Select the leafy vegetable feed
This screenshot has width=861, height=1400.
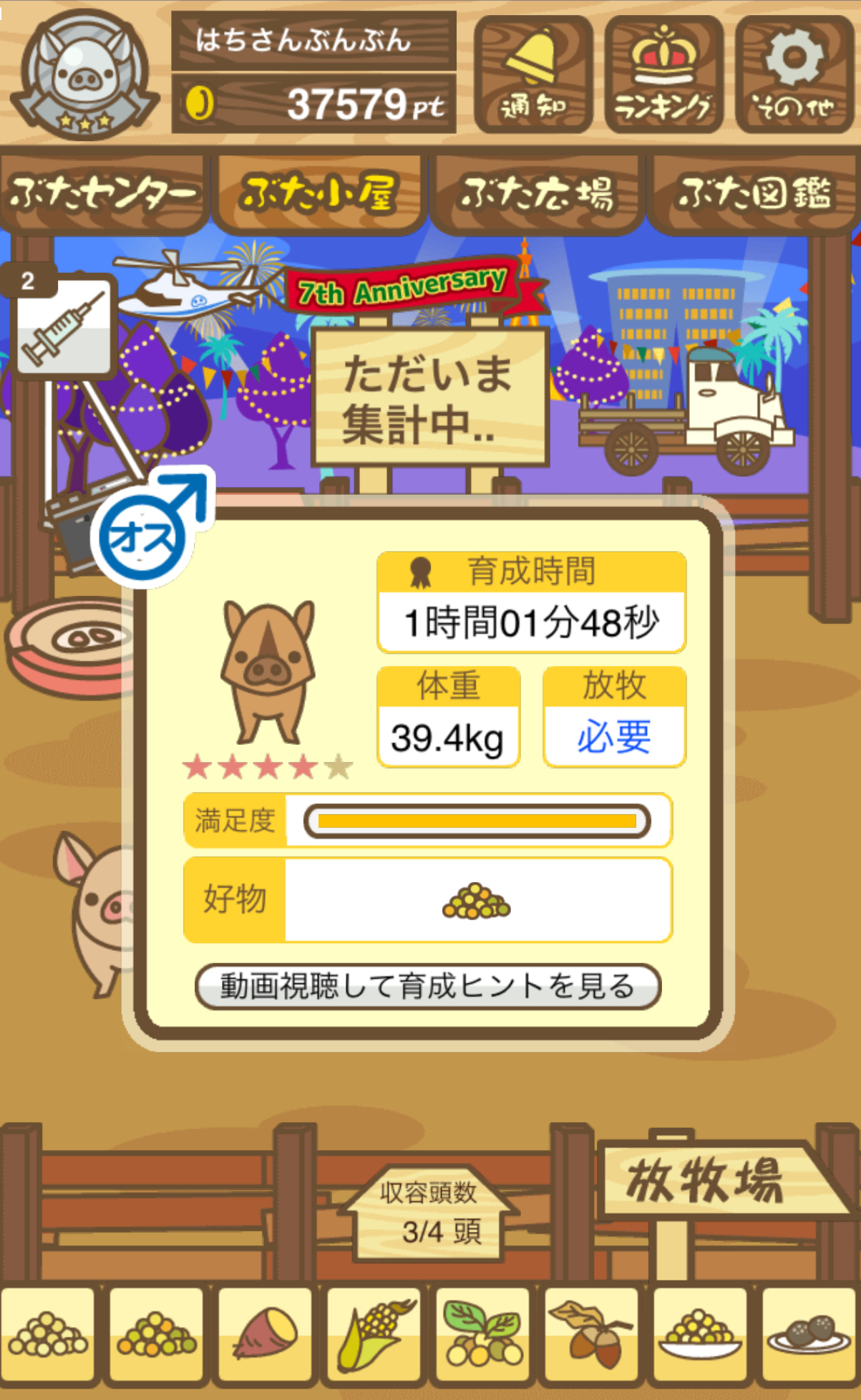pos(483,1336)
